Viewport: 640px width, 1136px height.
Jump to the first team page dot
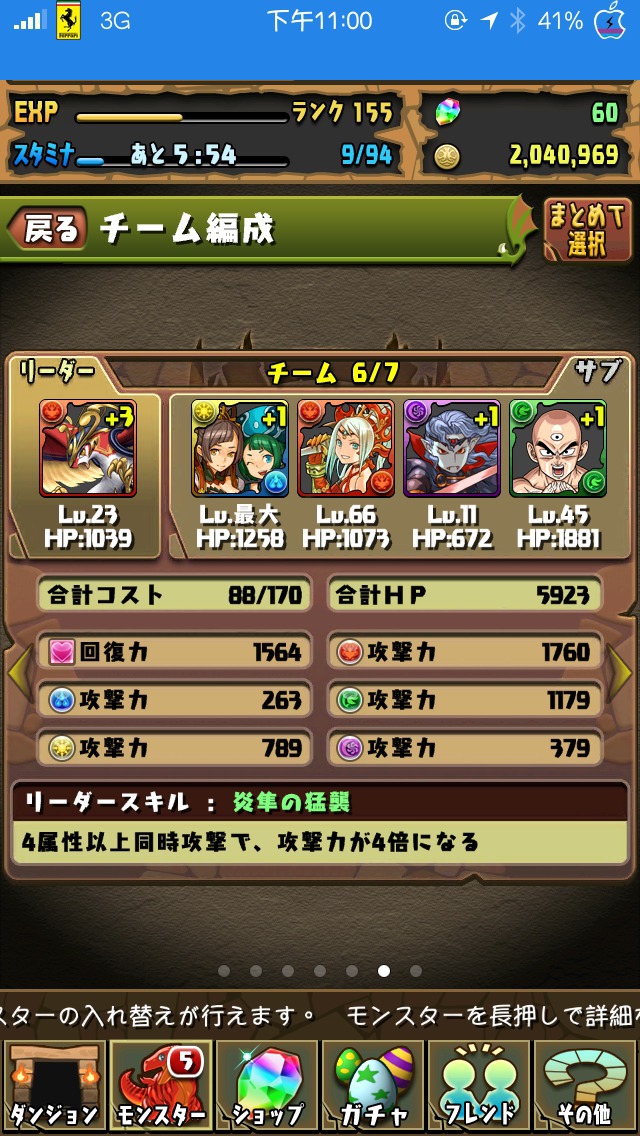[224, 971]
